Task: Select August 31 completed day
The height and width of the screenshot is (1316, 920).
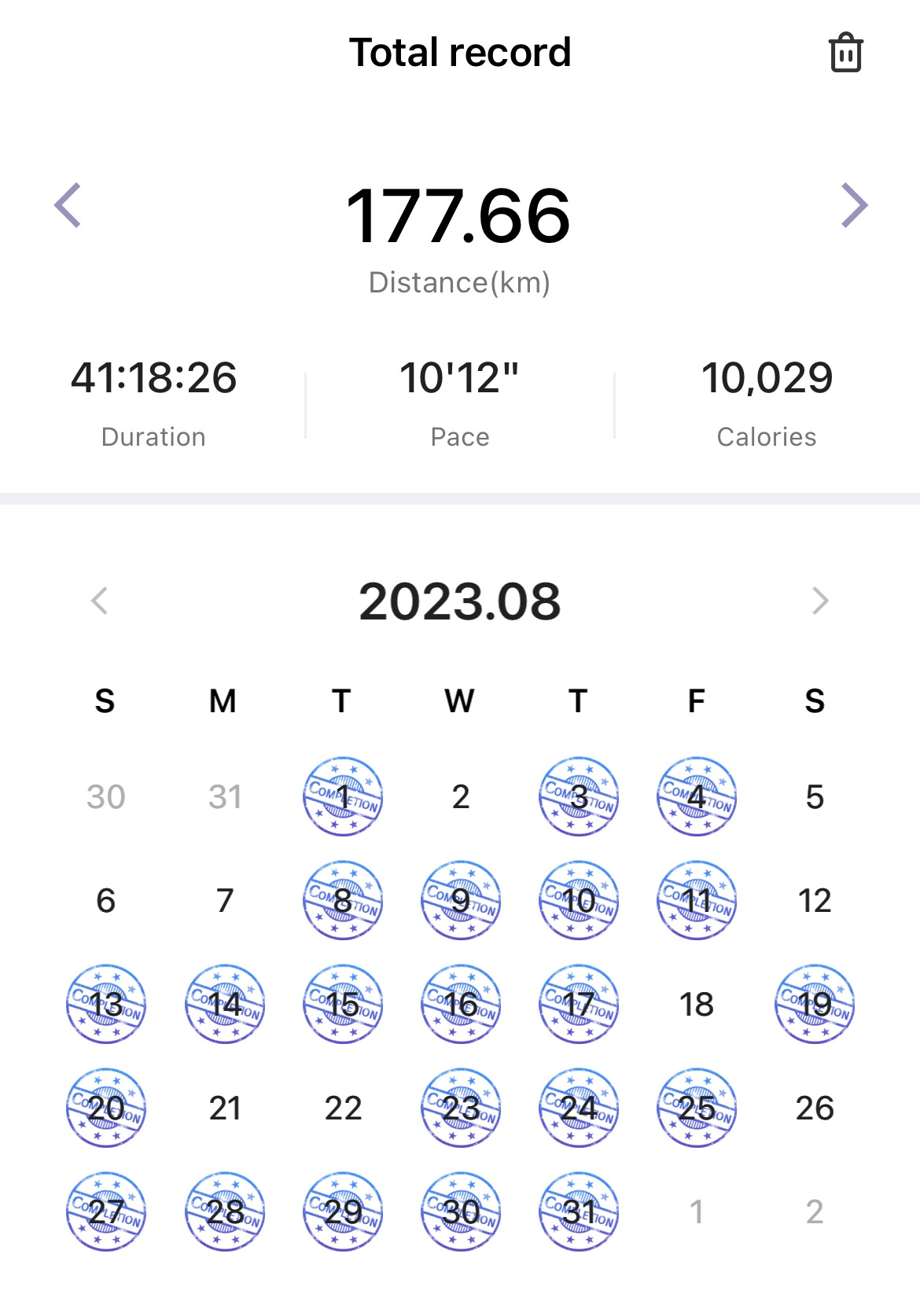Action: click(579, 1211)
